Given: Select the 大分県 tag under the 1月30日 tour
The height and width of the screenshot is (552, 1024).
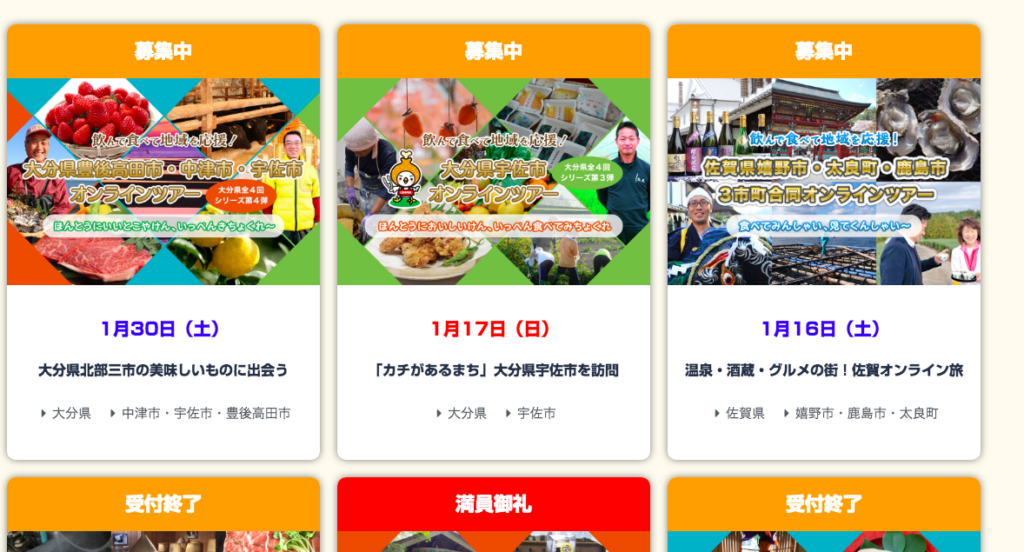Looking at the screenshot, I should pos(70,413).
